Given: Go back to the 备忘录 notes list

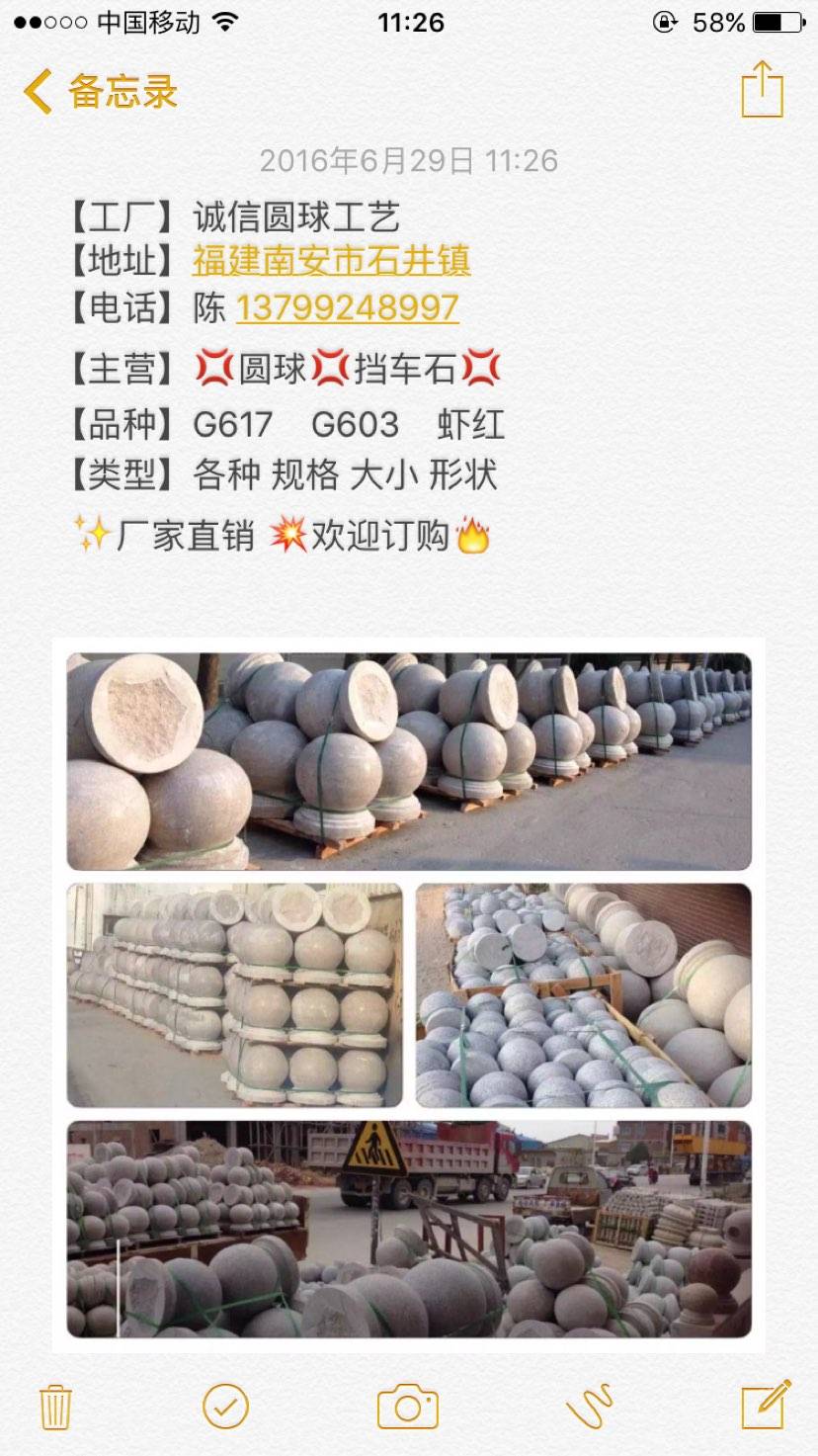Looking at the screenshot, I should 99,92.
